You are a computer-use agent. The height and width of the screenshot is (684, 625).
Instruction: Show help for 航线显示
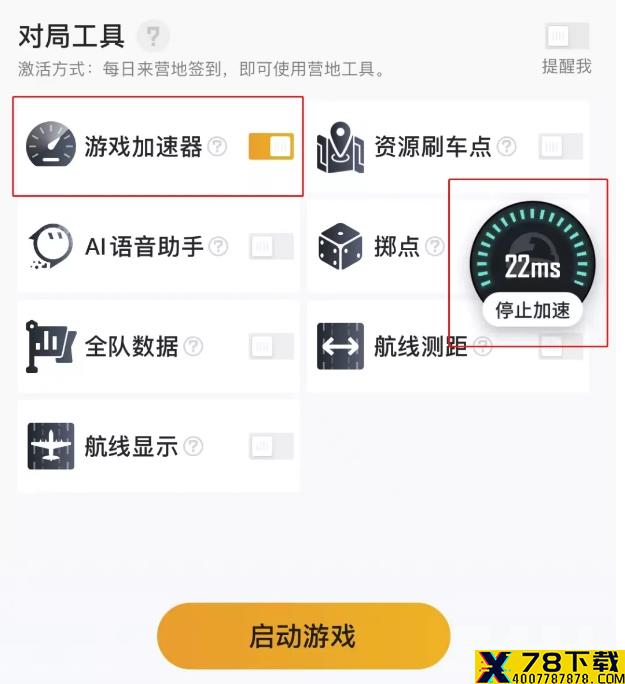[193, 446]
